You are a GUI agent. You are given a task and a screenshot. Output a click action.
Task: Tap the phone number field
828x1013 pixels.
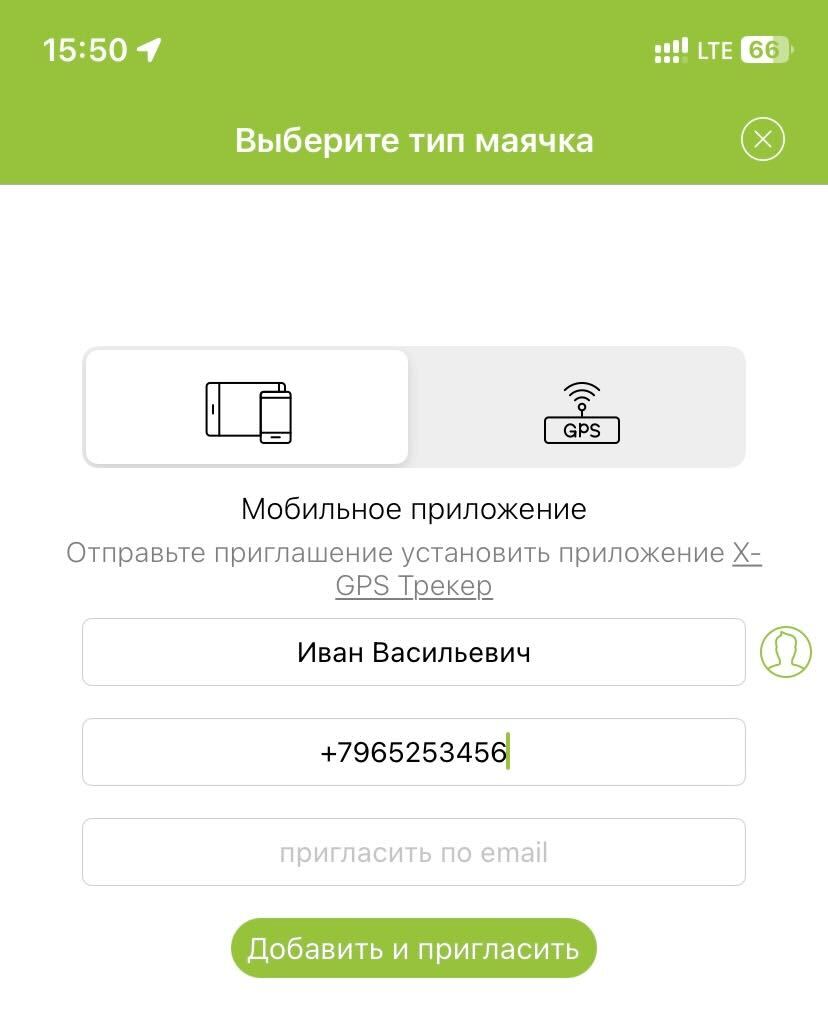point(413,752)
